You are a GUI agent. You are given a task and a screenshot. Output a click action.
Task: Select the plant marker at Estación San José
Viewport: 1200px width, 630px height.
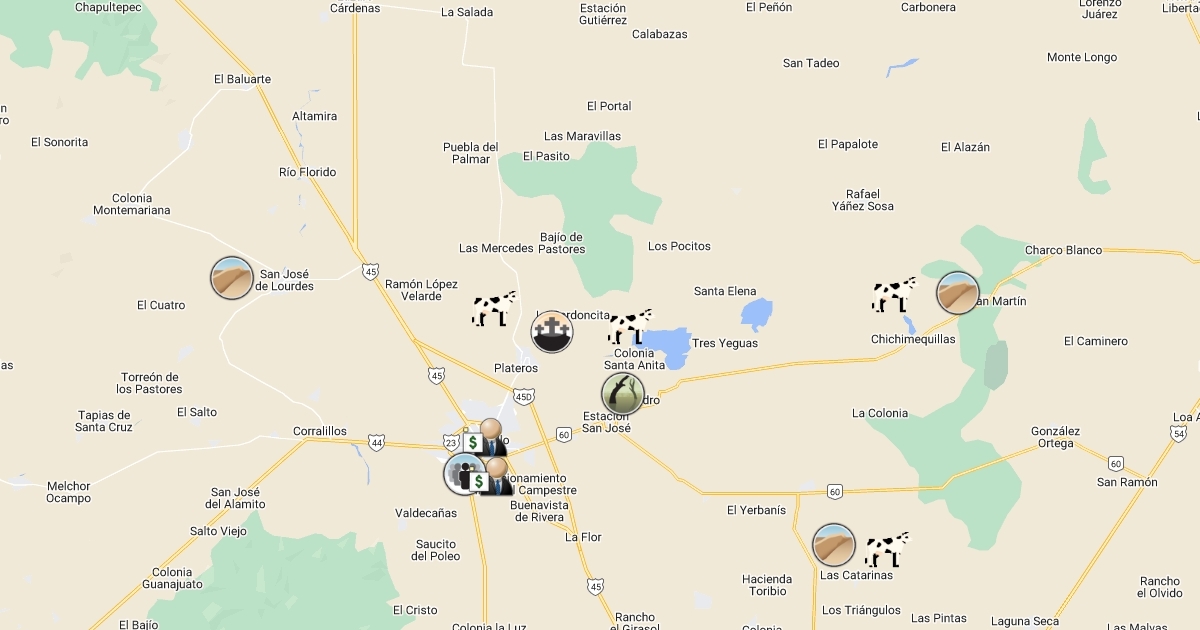click(622, 394)
